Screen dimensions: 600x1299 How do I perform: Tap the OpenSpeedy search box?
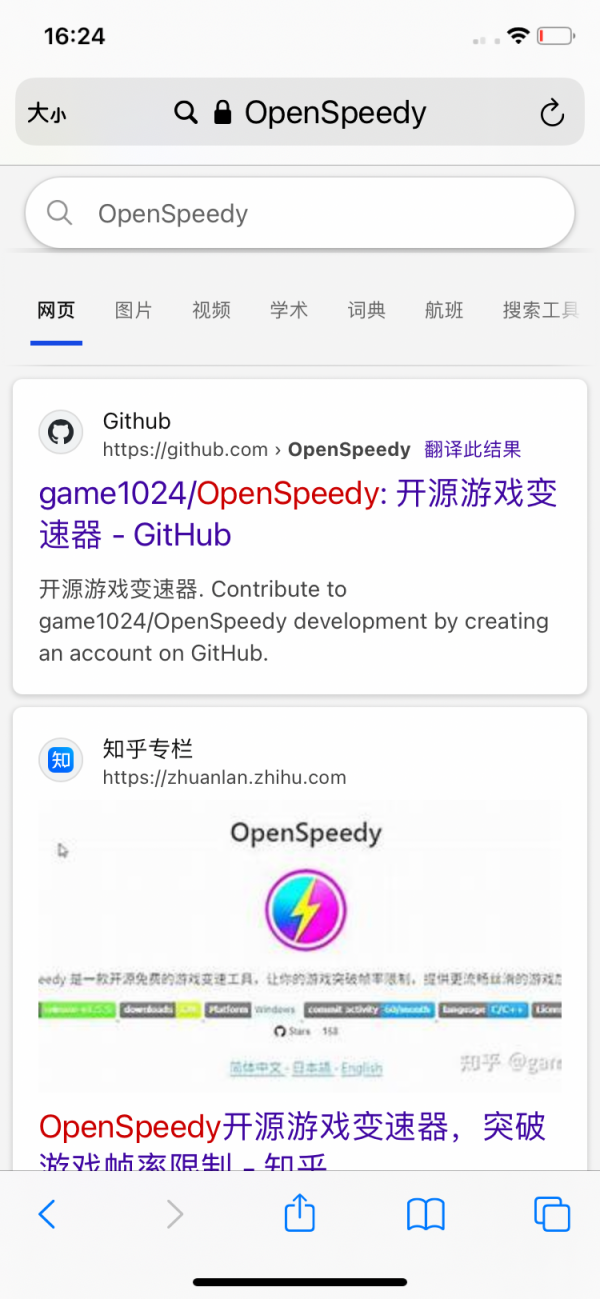pyautogui.click(x=300, y=213)
